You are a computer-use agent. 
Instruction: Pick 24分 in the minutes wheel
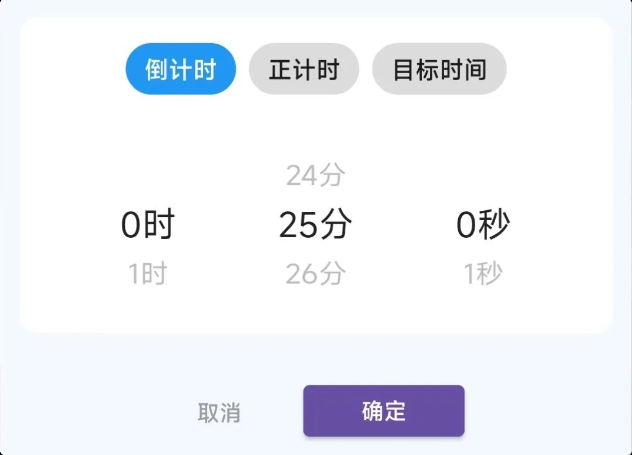coord(315,176)
